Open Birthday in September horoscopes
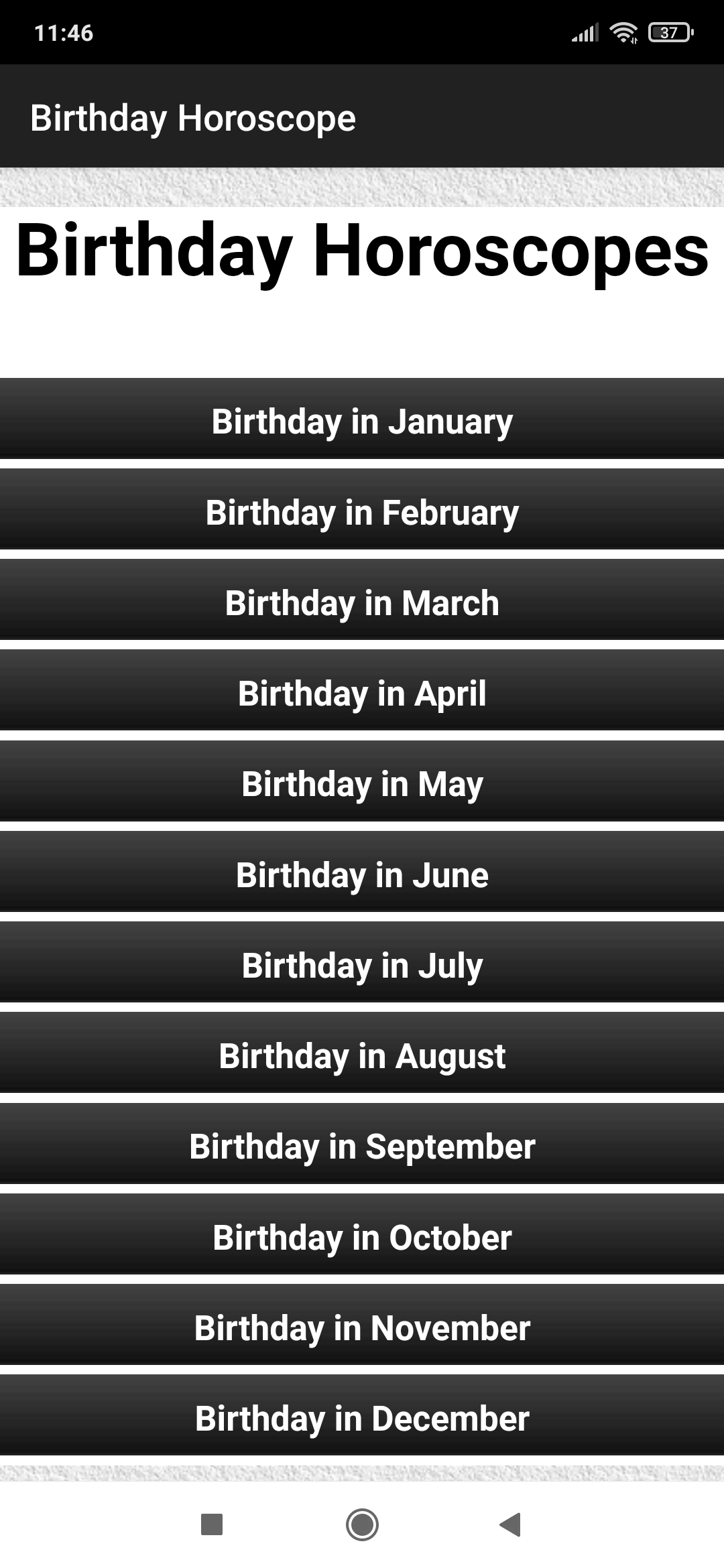Viewport: 724px width, 1568px height. coord(362,1146)
